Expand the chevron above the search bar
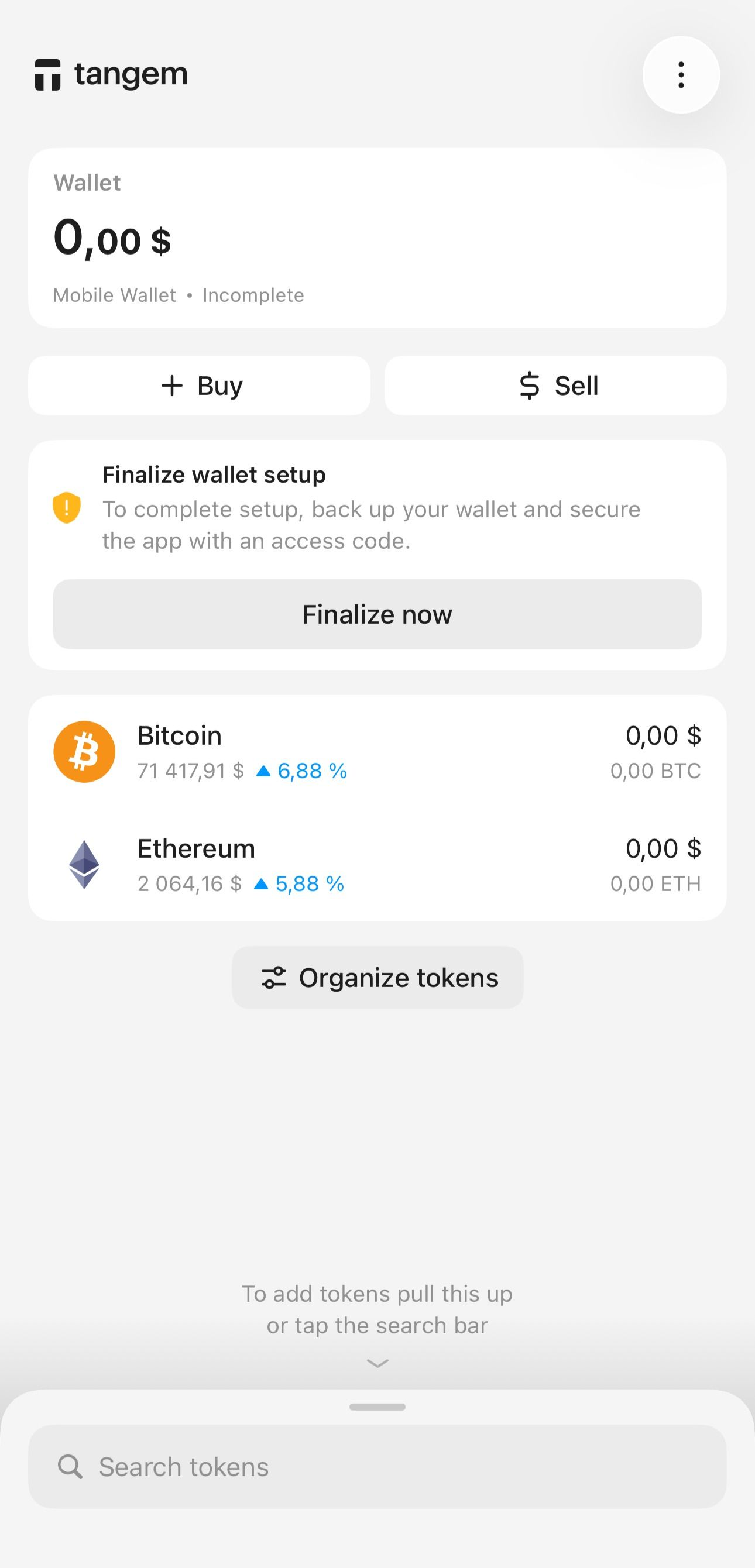This screenshot has width=755, height=1568. [x=377, y=1363]
